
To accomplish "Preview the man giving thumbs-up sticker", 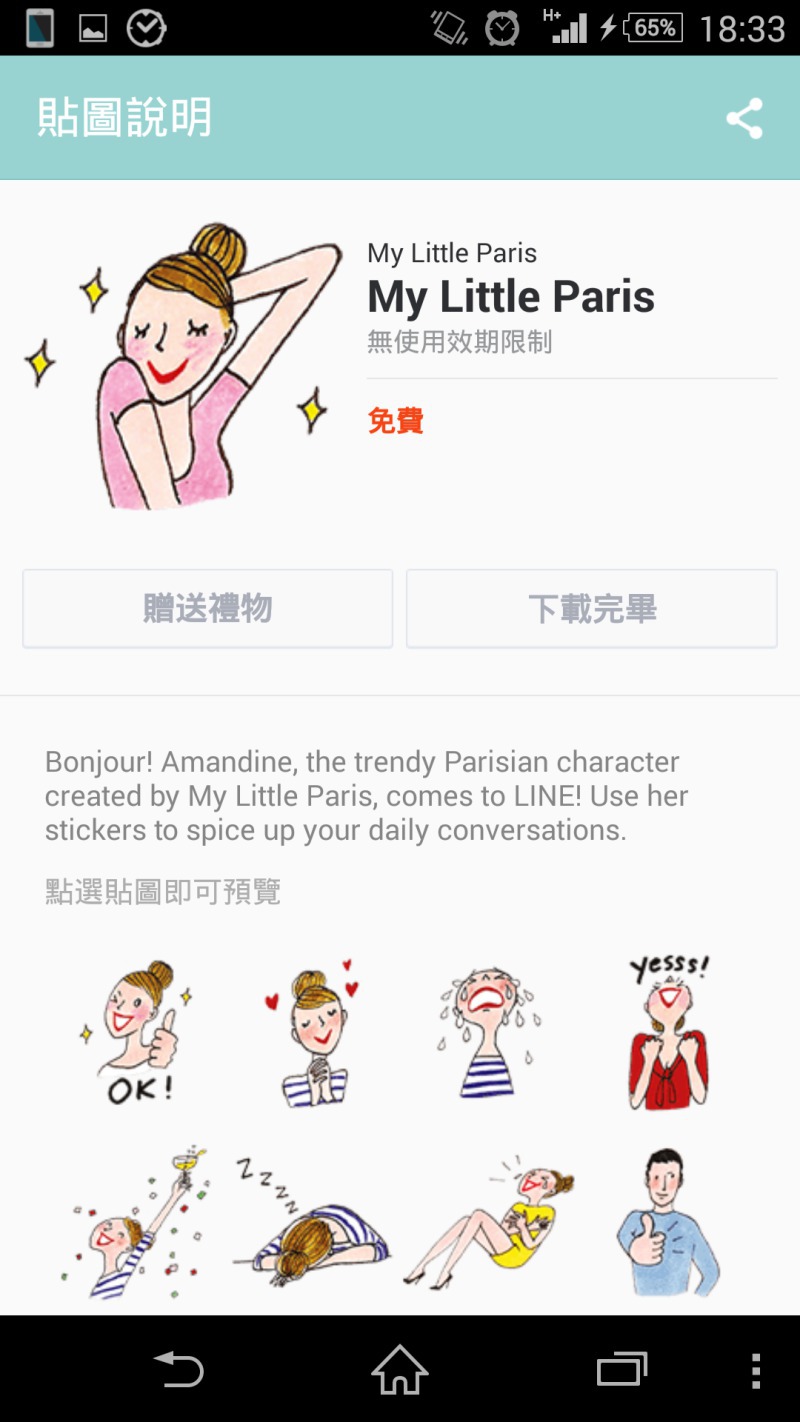I will tap(667, 1222).
